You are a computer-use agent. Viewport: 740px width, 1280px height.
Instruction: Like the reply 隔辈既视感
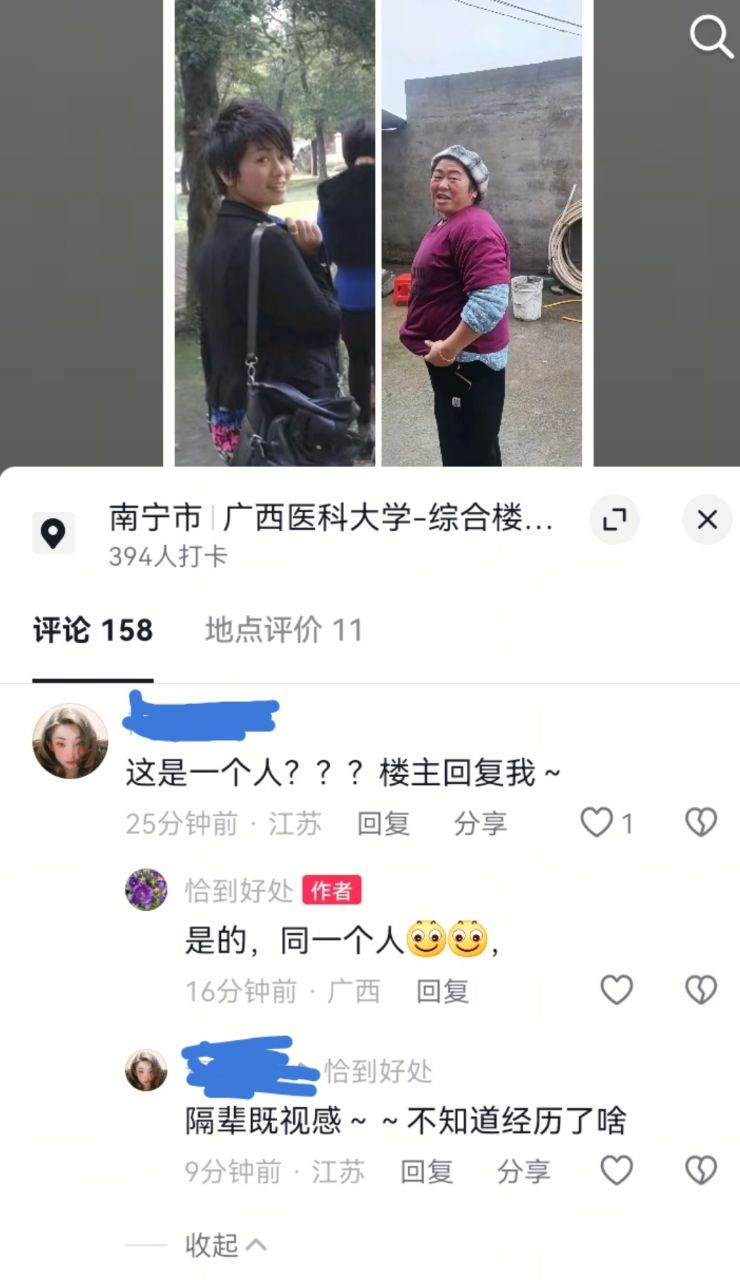(616, 1170)
